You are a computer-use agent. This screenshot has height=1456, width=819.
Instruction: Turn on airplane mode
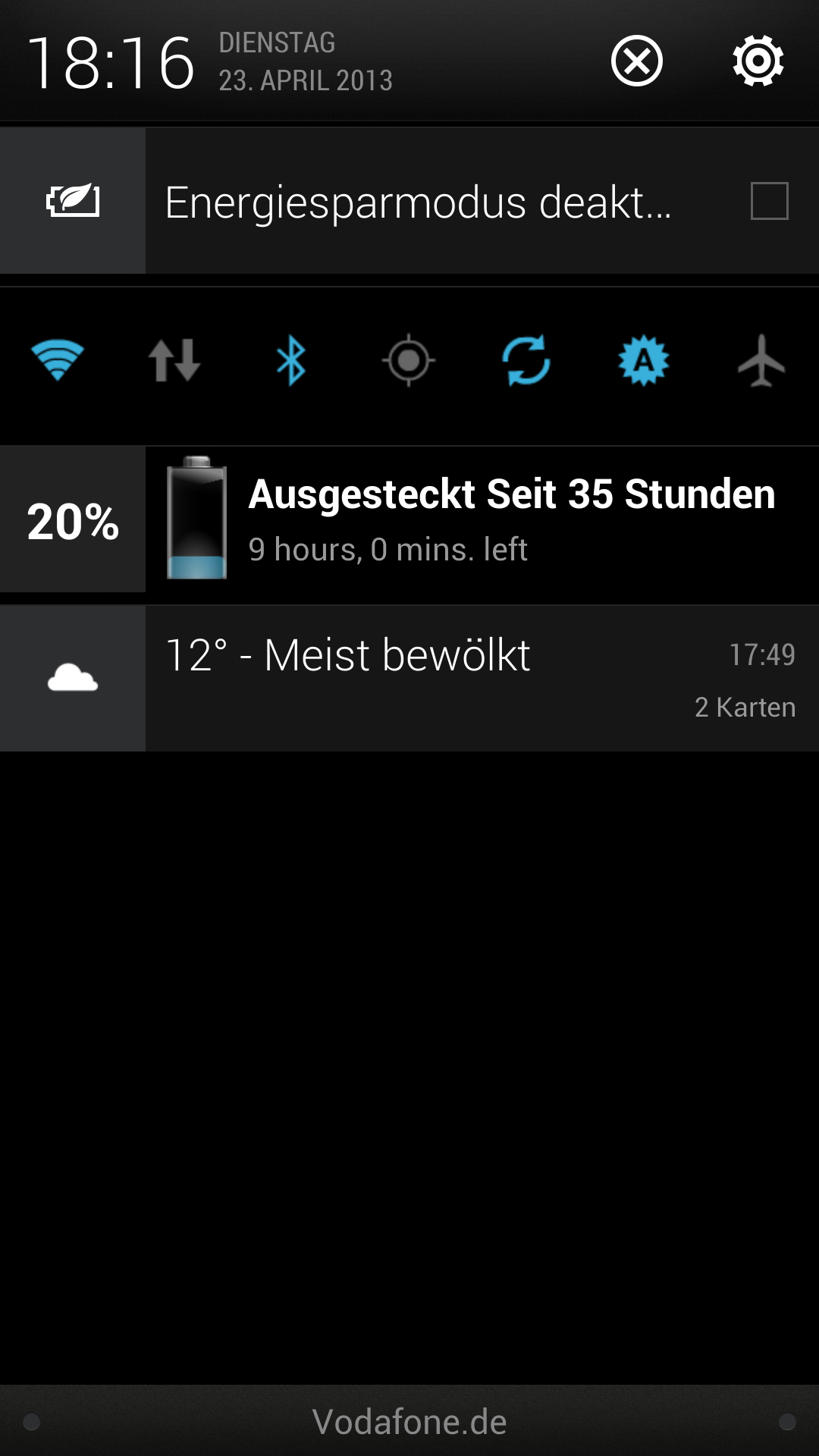click(x=761, y=360)
